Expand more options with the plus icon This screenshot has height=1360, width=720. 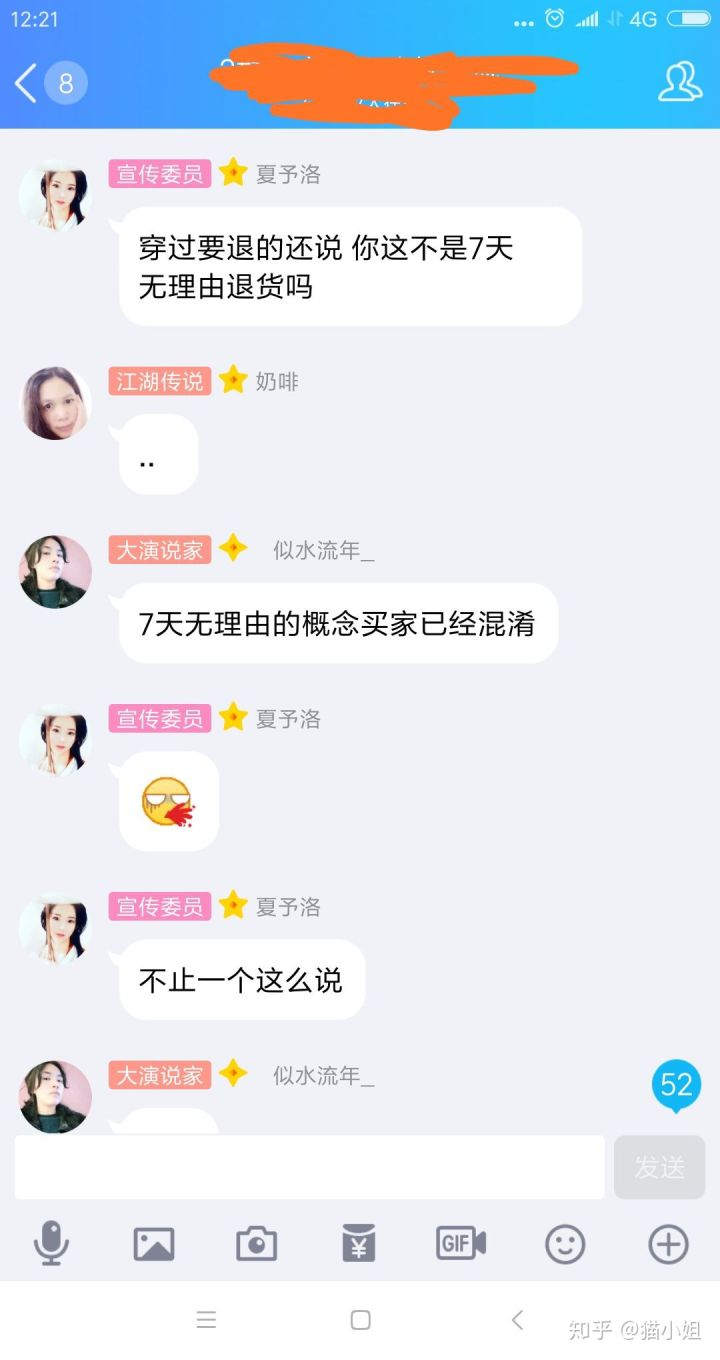(x=668, y=1244)
